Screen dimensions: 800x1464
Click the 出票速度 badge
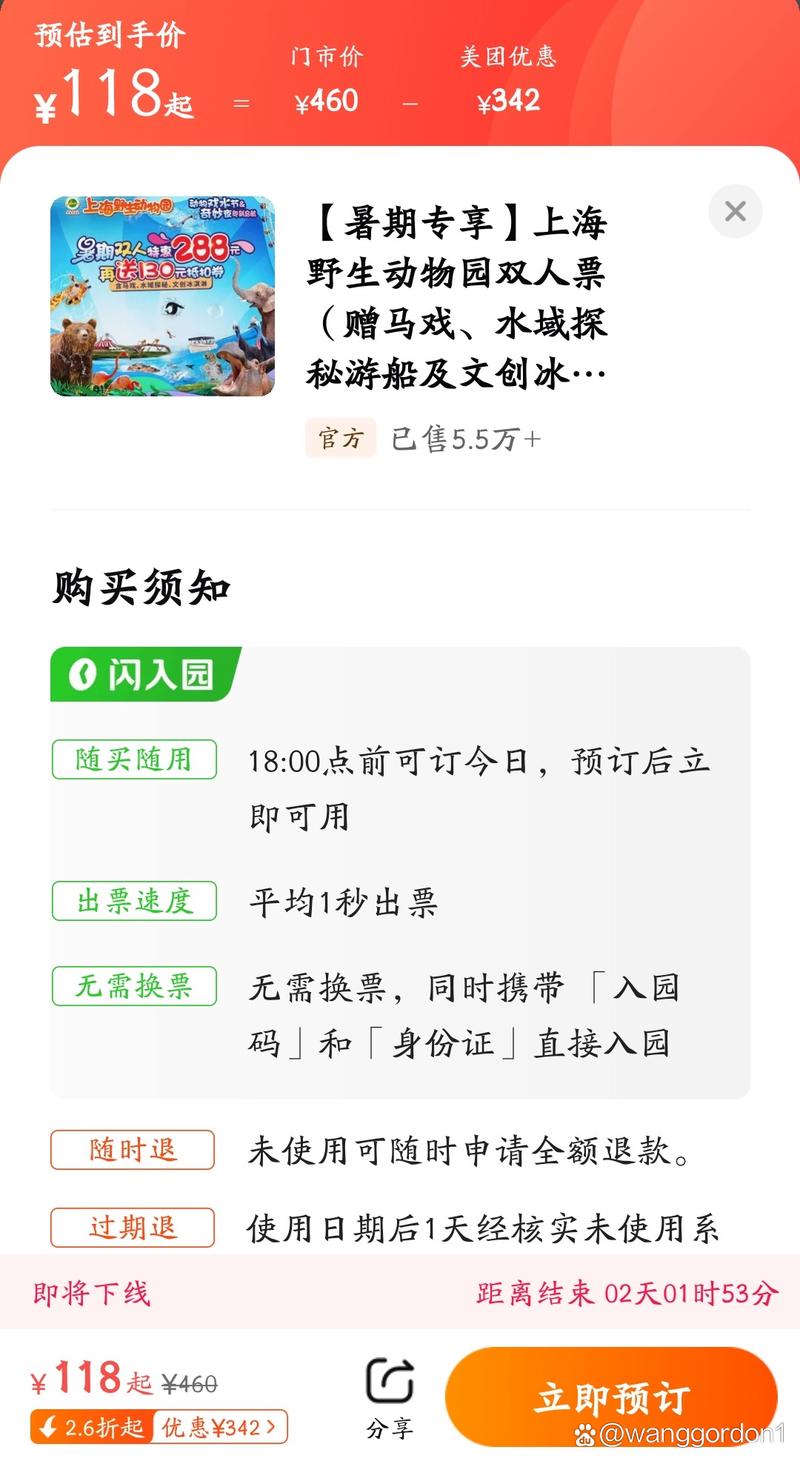[133, 900]
